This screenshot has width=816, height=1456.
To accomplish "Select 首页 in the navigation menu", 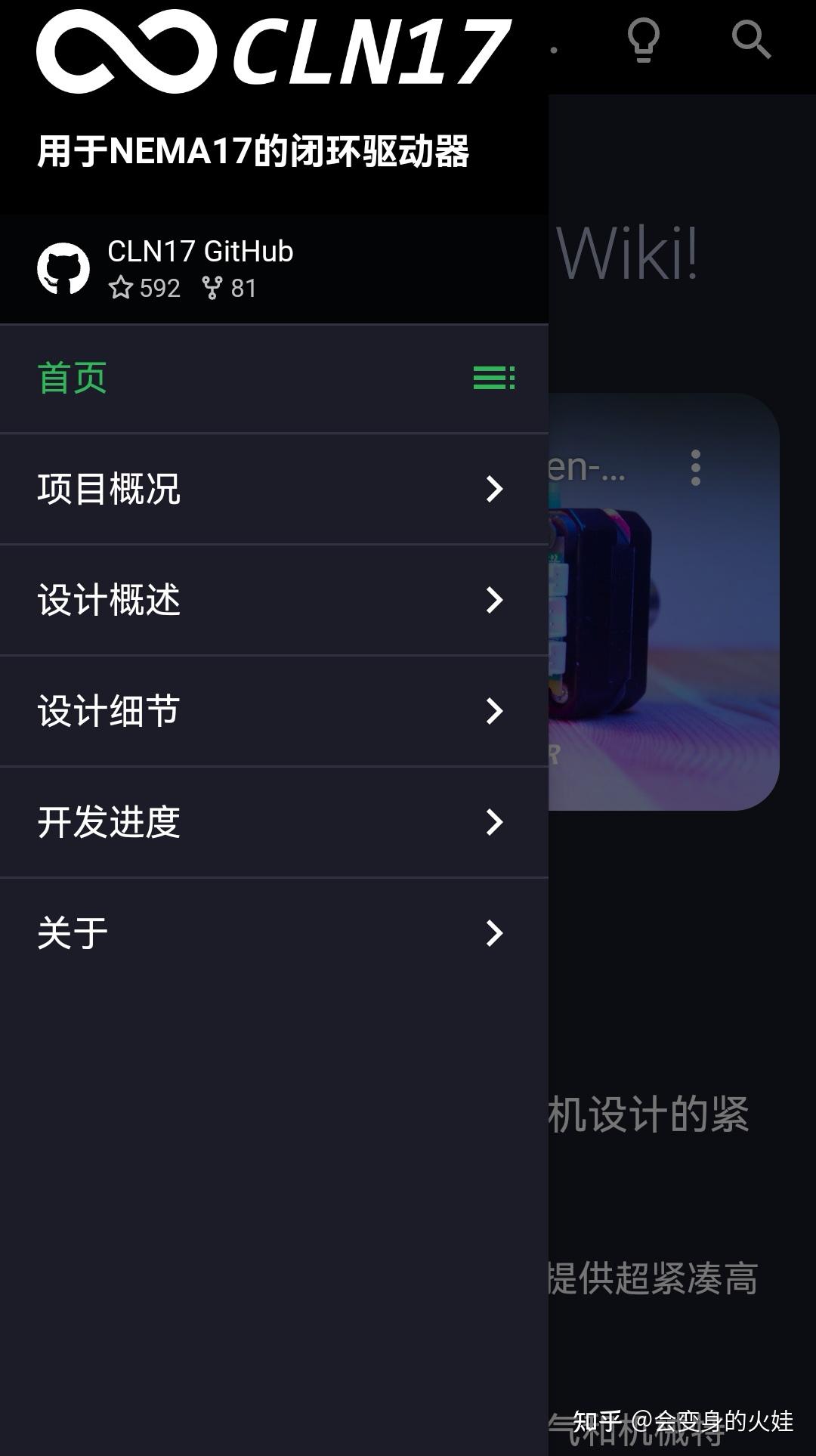I will 73,378.
